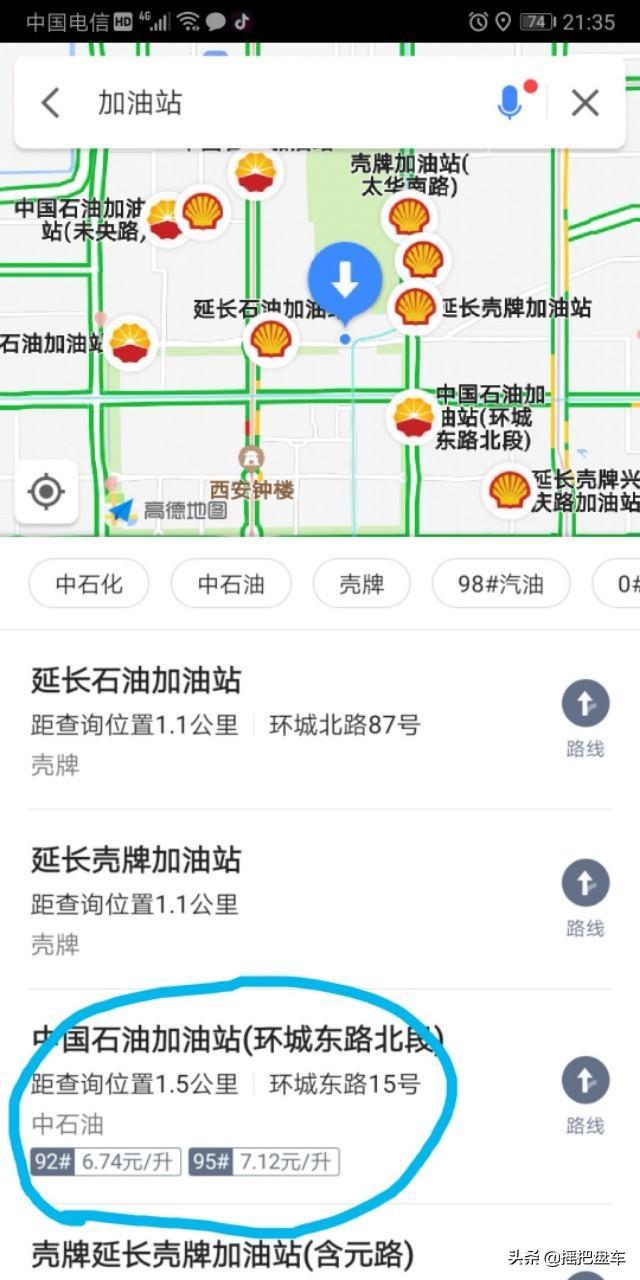View the 延长壳牌加油站 result

coord(137,860)
